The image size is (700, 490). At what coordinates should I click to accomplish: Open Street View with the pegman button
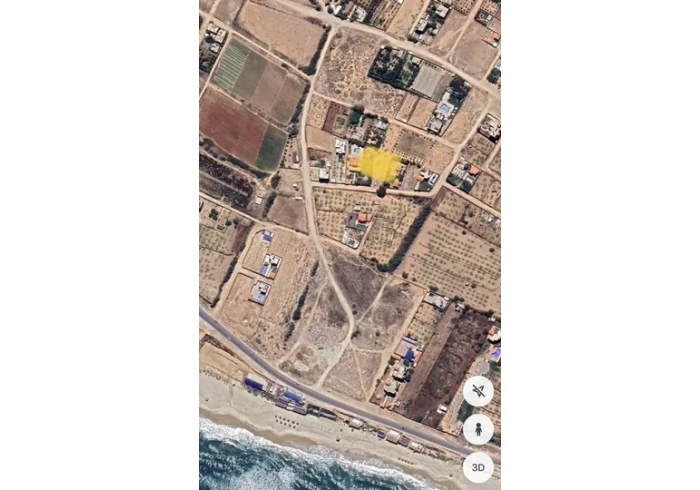[x=478, y=429]
